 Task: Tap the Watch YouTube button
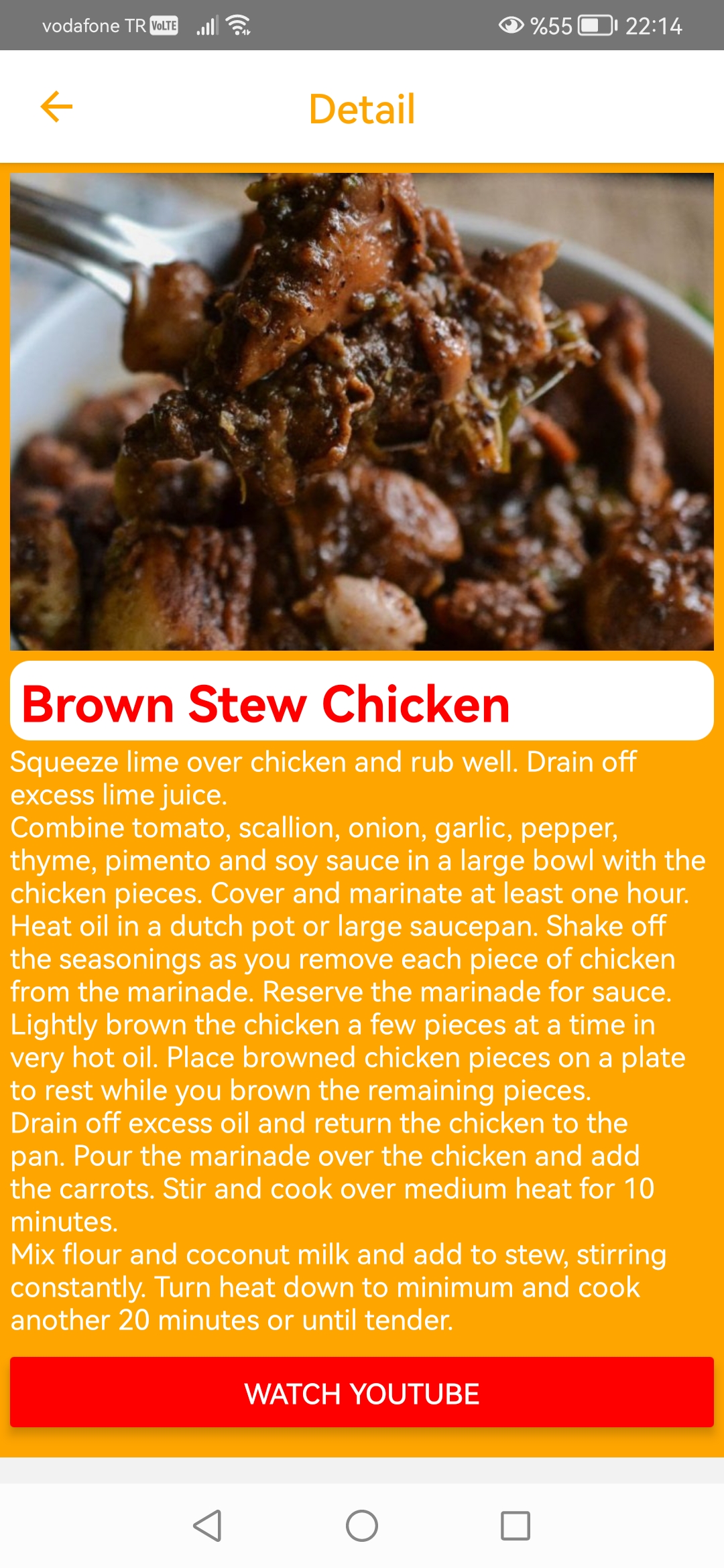tap(362, 1392)
